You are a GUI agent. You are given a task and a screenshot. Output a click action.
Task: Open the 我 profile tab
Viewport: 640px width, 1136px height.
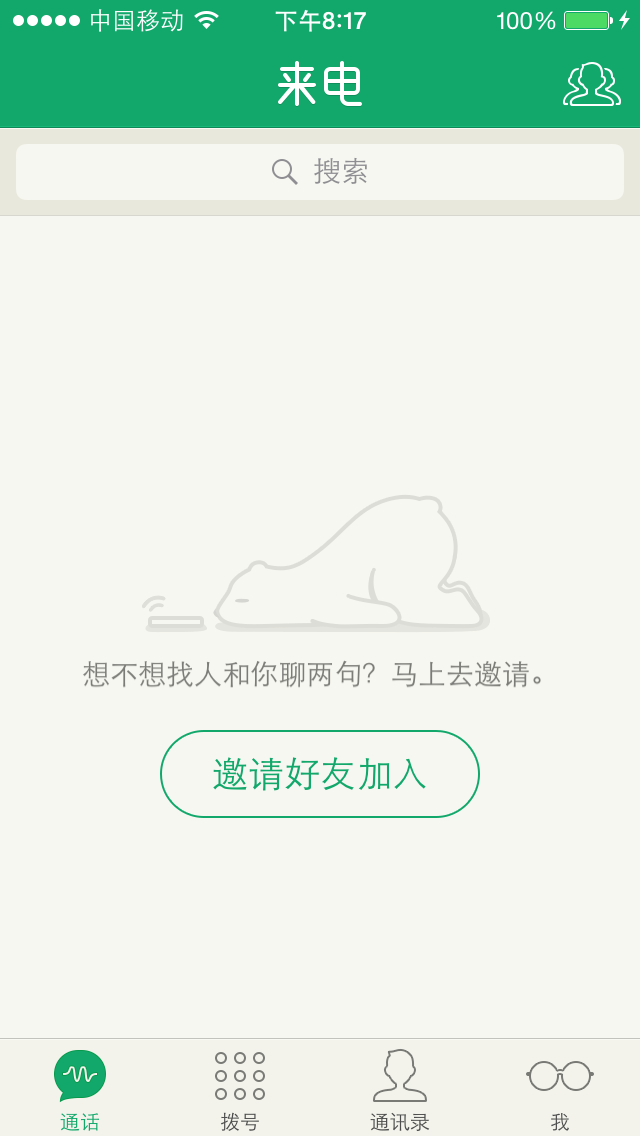(x=560, y=1088)
